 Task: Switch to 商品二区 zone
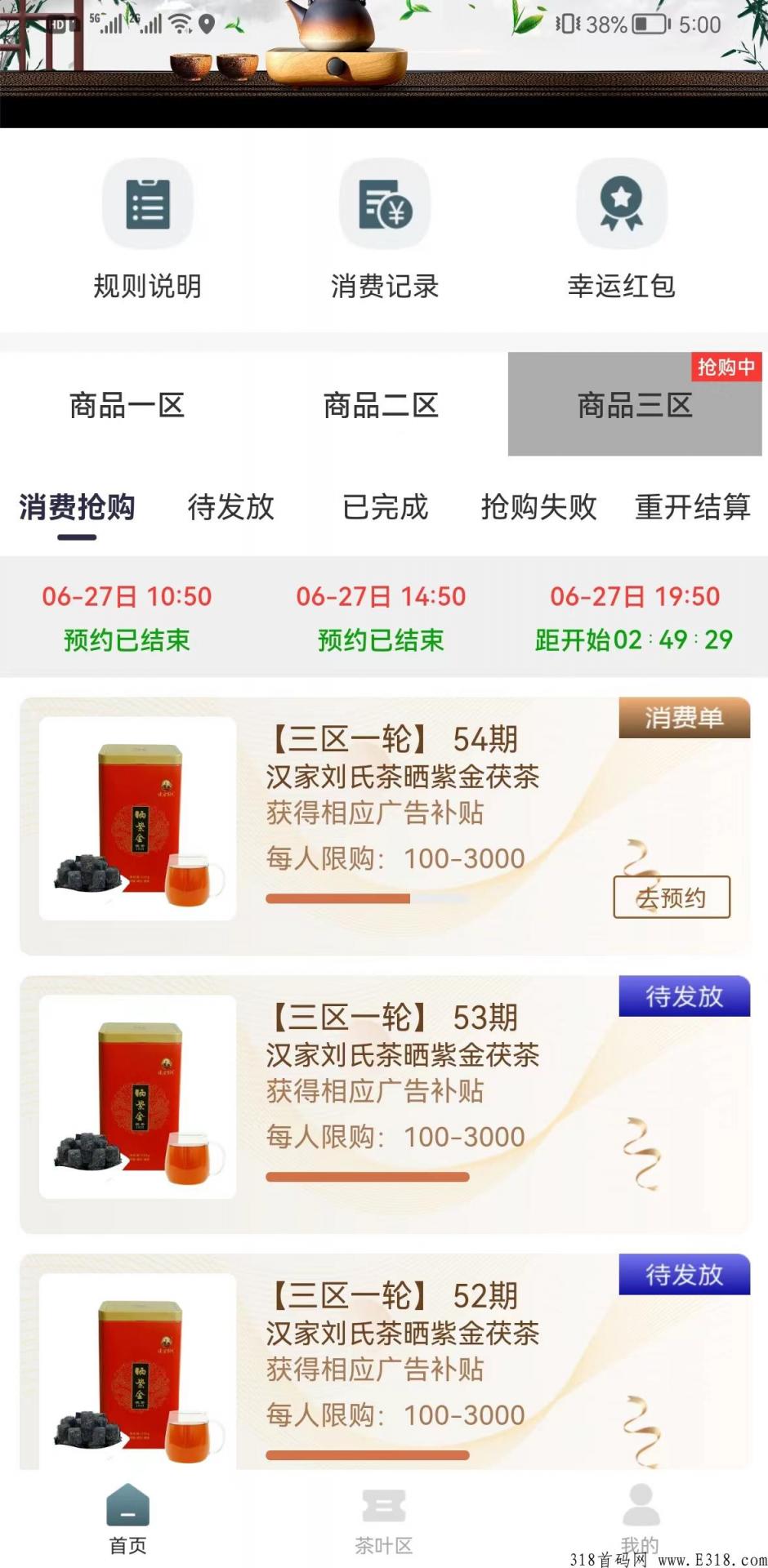click(x=381, y=405)
